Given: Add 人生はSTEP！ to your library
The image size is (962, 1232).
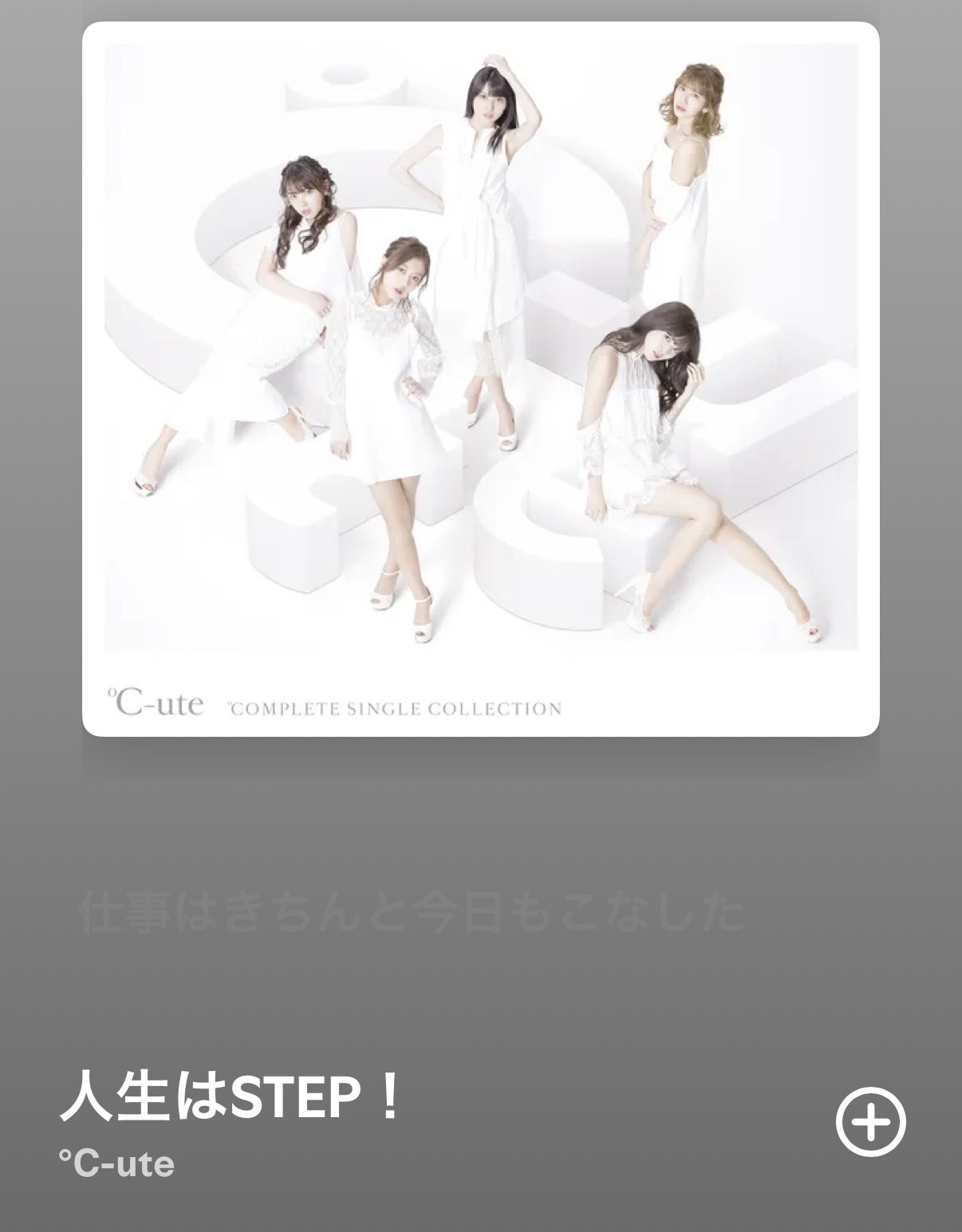Looking at the screenshot, I should pyautogui.click(x=870, y=1123).
